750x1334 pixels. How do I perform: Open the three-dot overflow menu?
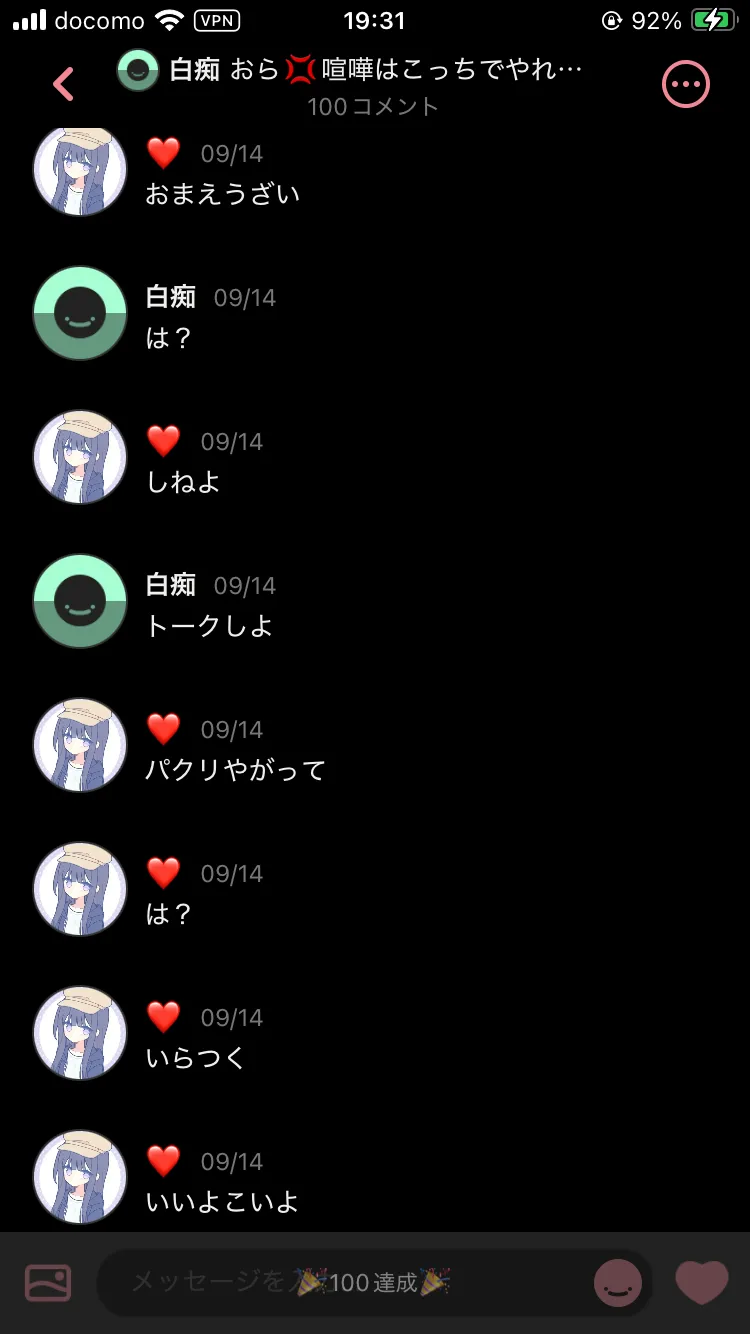point(686,85)
